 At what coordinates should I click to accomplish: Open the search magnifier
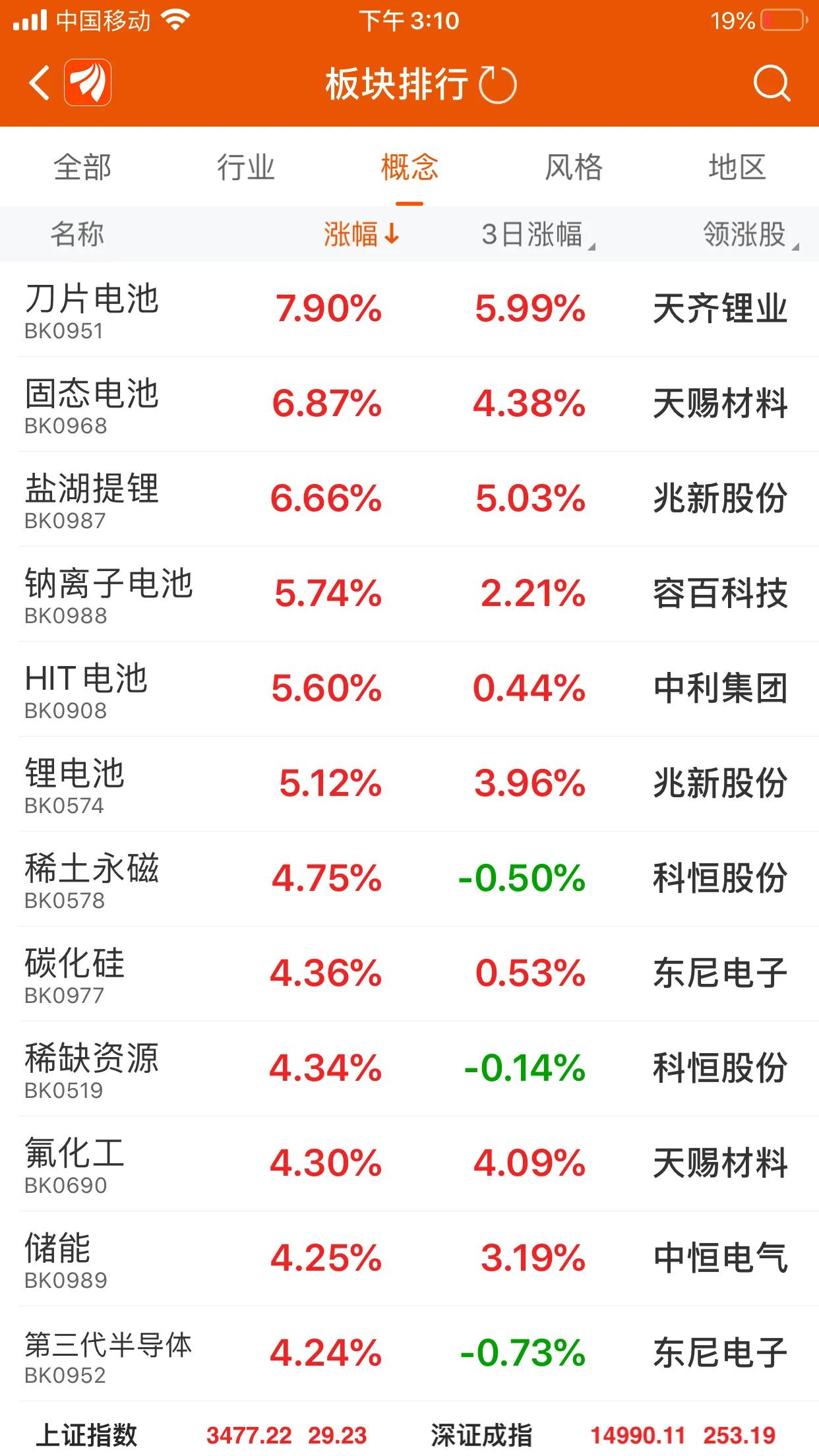[772, 83]
